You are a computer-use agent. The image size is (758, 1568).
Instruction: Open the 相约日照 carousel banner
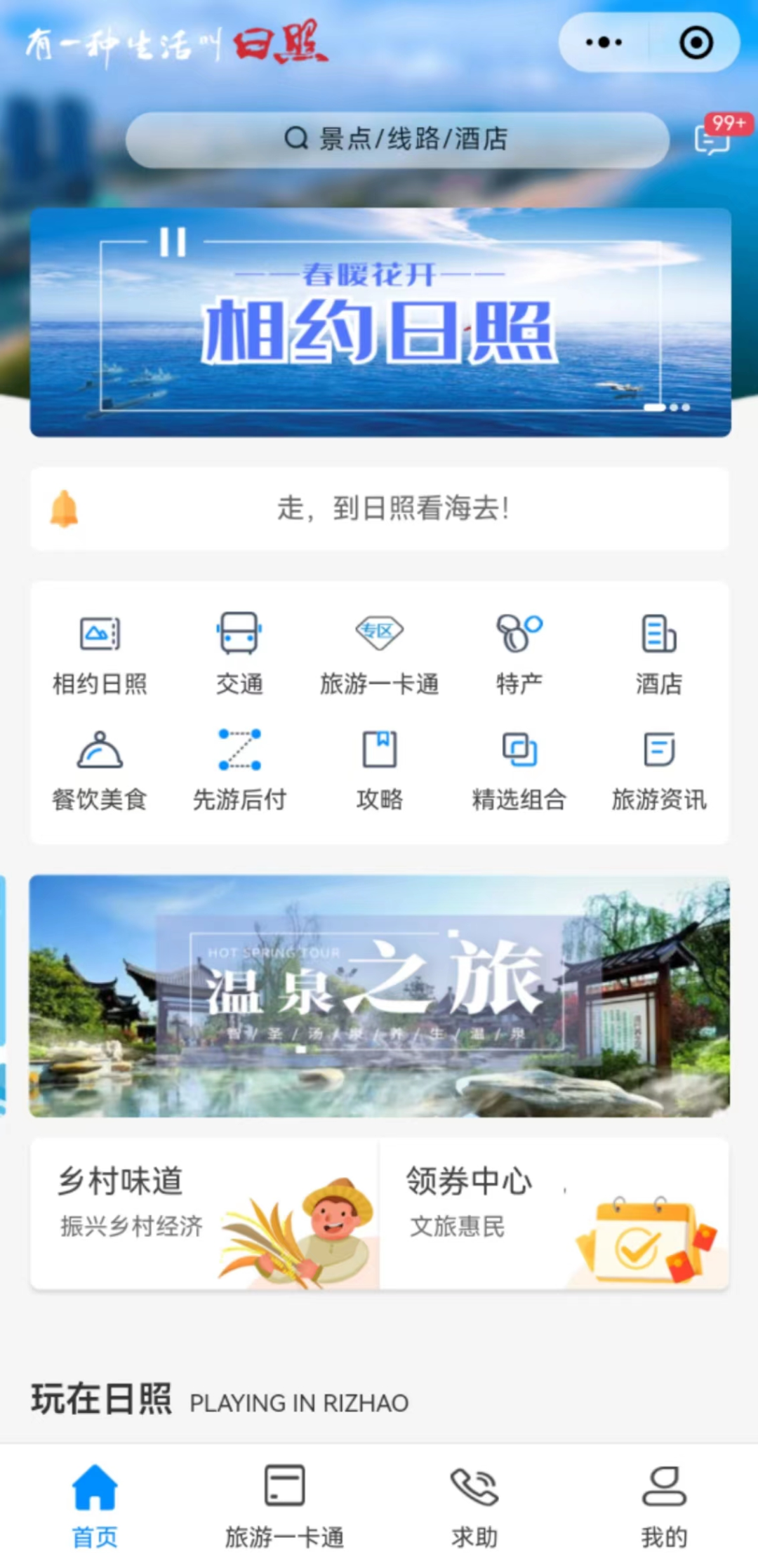[380, 322]
